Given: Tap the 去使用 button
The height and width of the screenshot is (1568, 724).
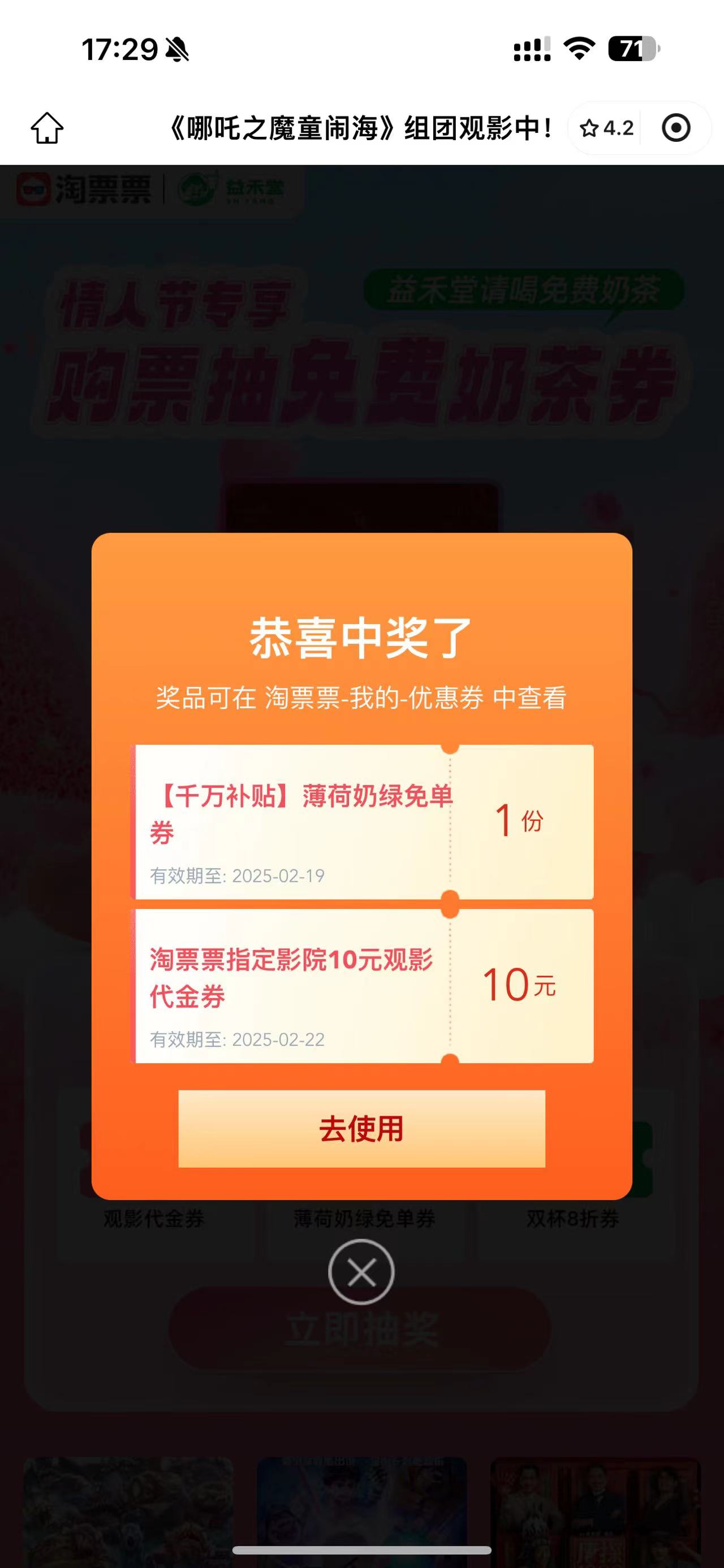Looking at the screenshot, I should [x=361, y=1129].
